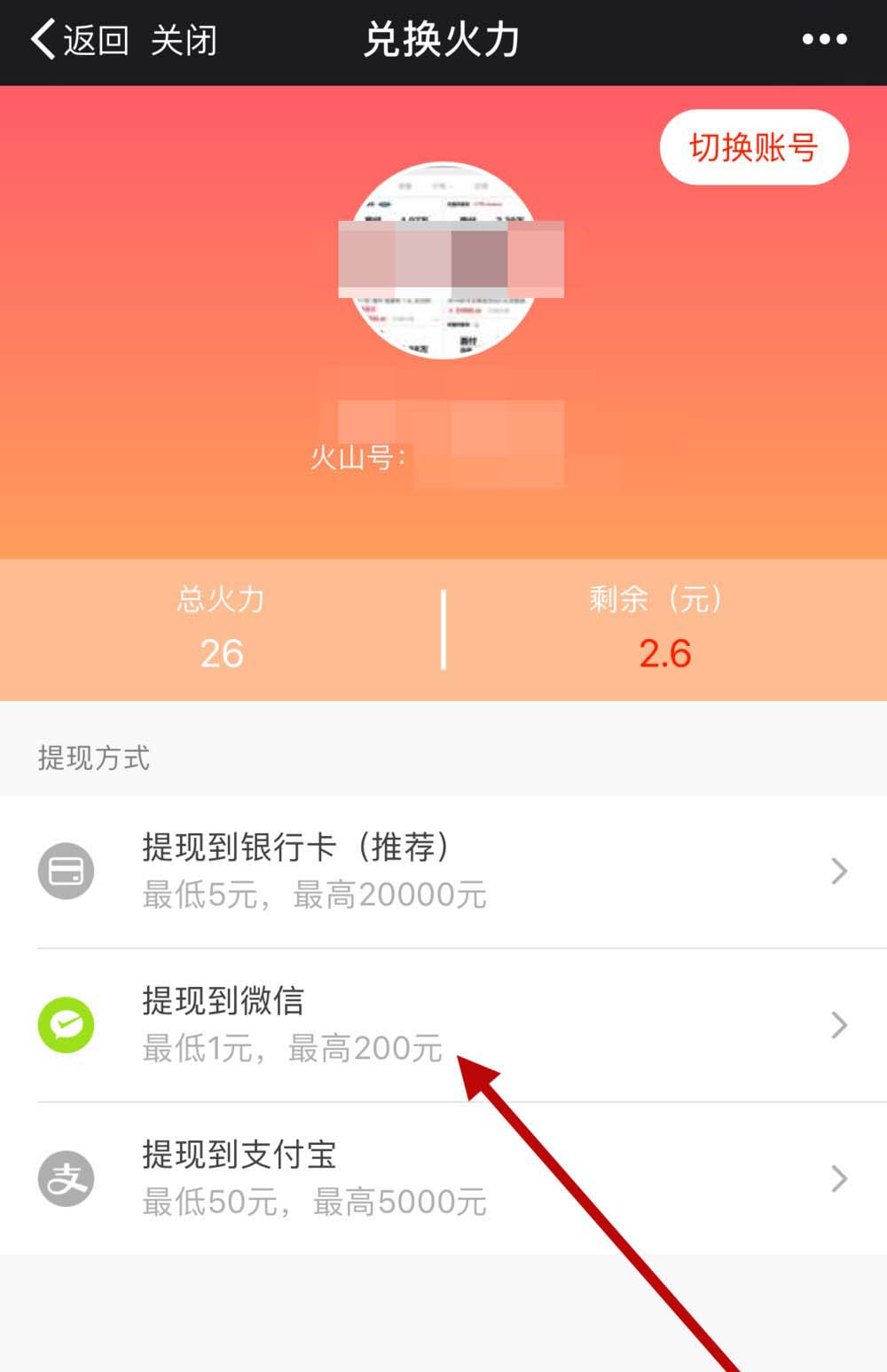
Task: Tap 切换账号 to switch account
Action: click(753, 147)
